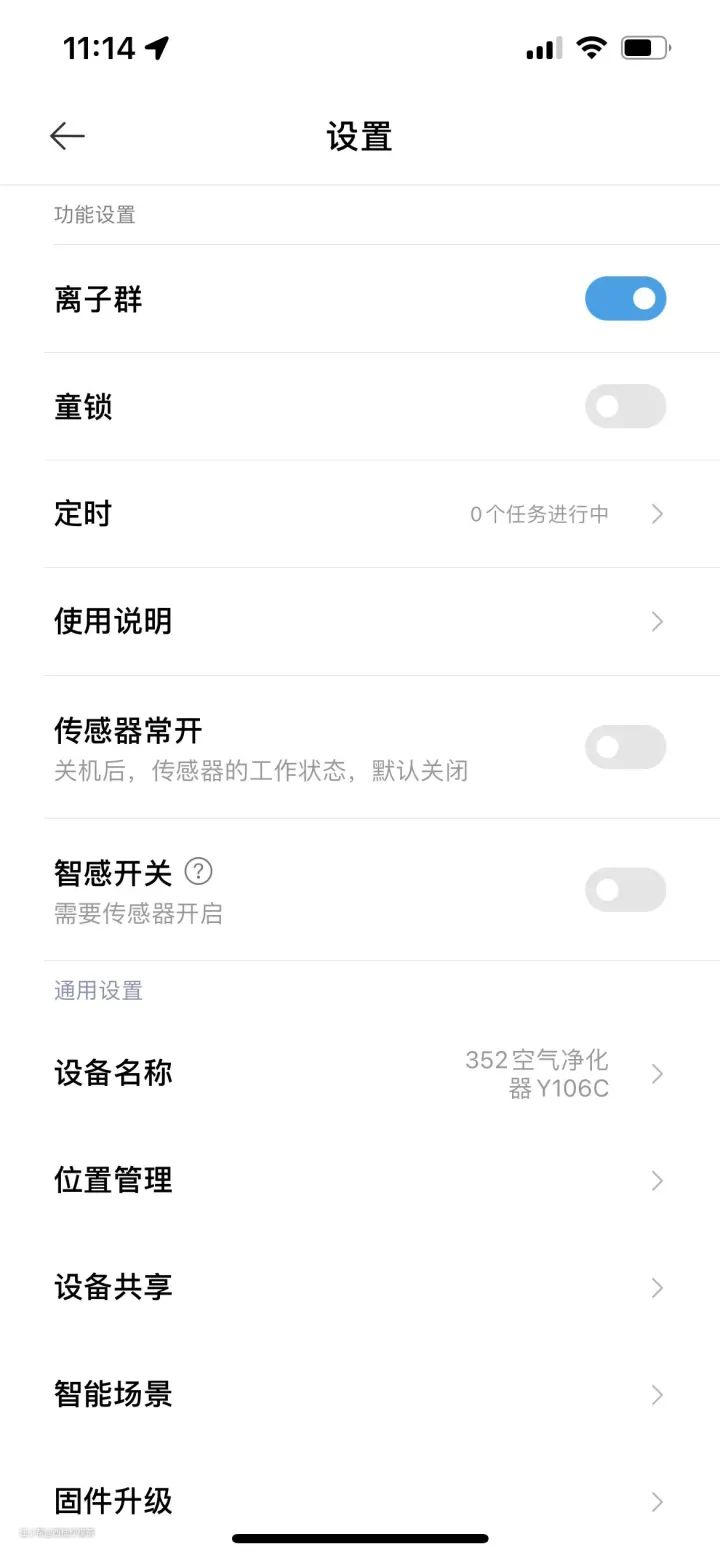Enable the 童锁 child lock

tap(625, 406)
